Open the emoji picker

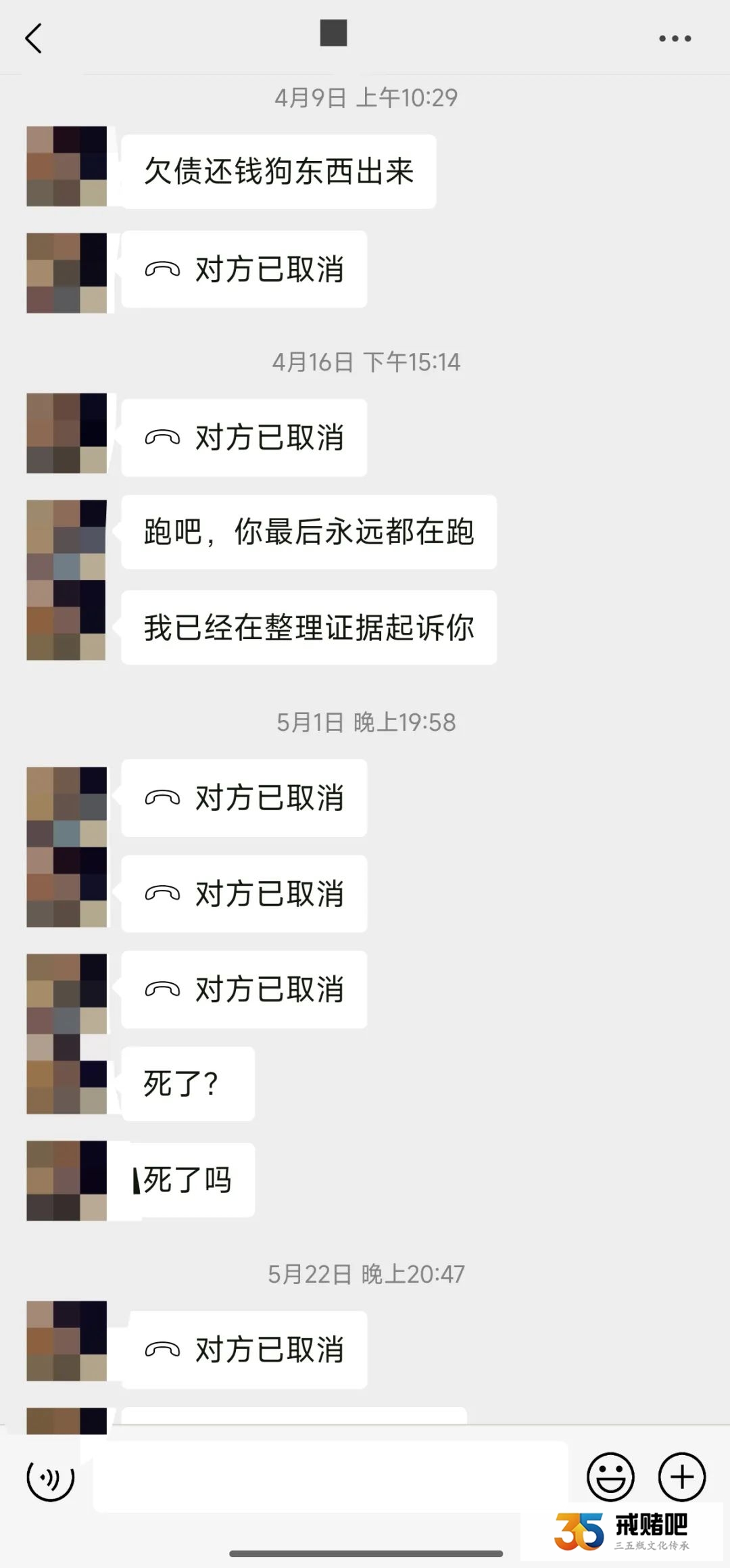(610, 1477)
